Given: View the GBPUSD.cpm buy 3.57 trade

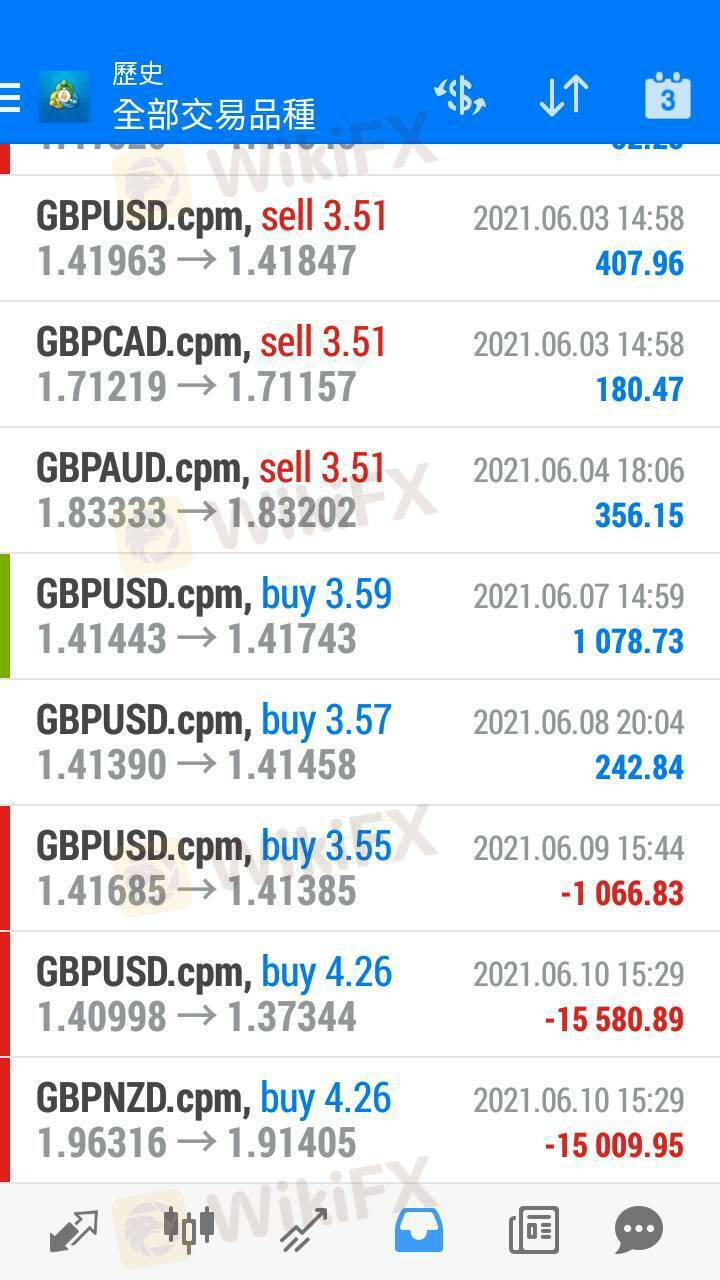Looking at the screenshot, I should point(360,742).
